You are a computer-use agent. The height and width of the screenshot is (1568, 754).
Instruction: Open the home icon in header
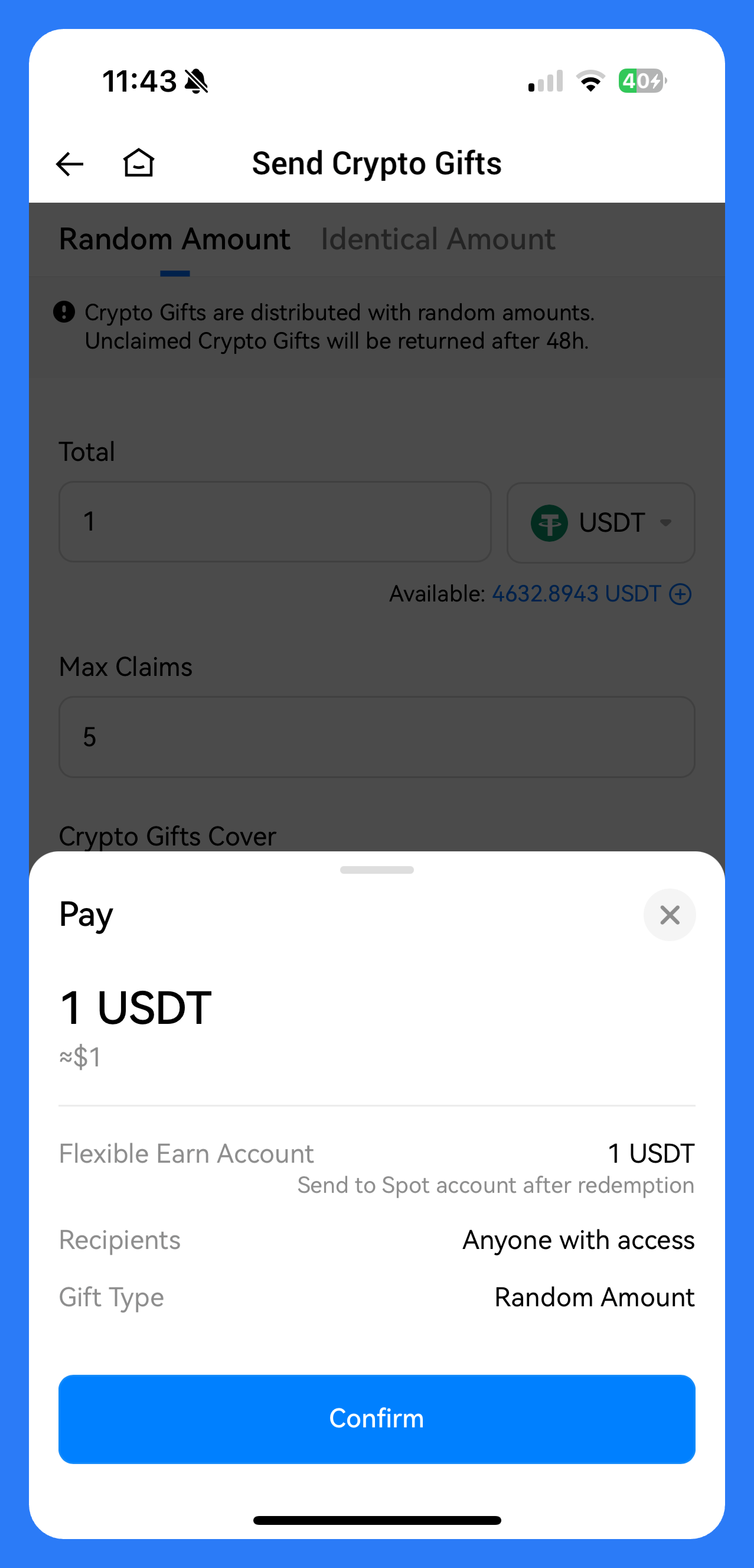139,163
